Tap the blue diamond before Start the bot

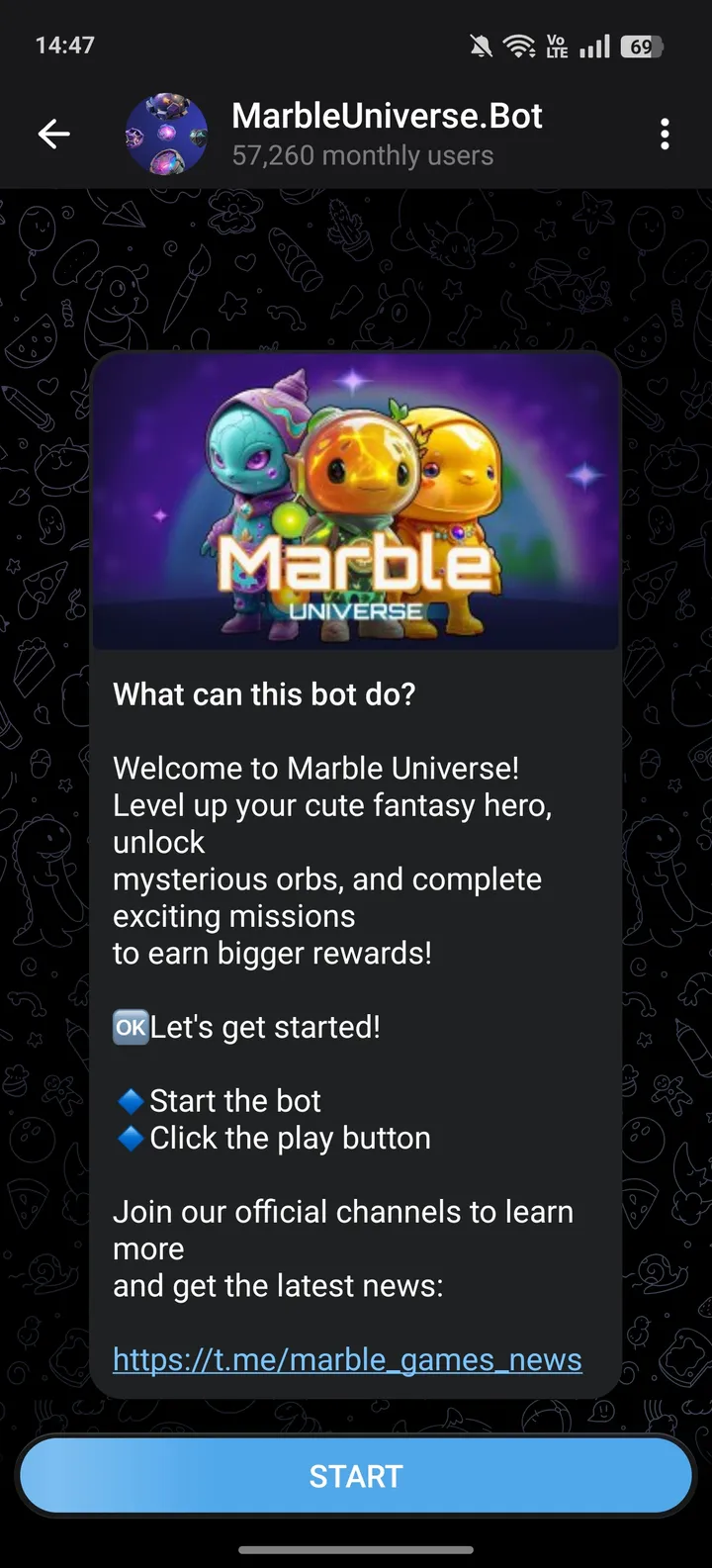click(x=130, y=1100)
